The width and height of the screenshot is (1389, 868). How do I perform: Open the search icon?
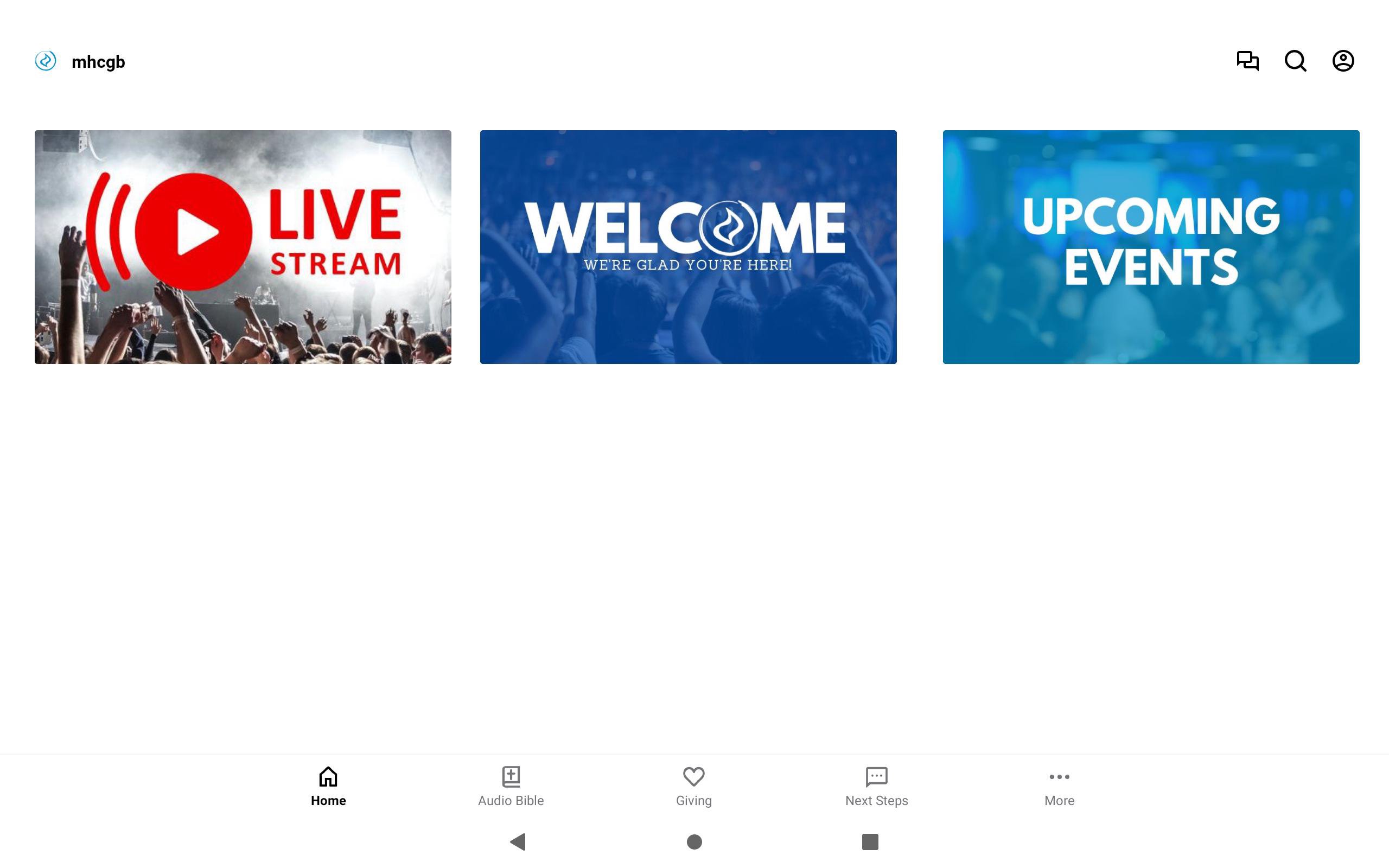1295,61
